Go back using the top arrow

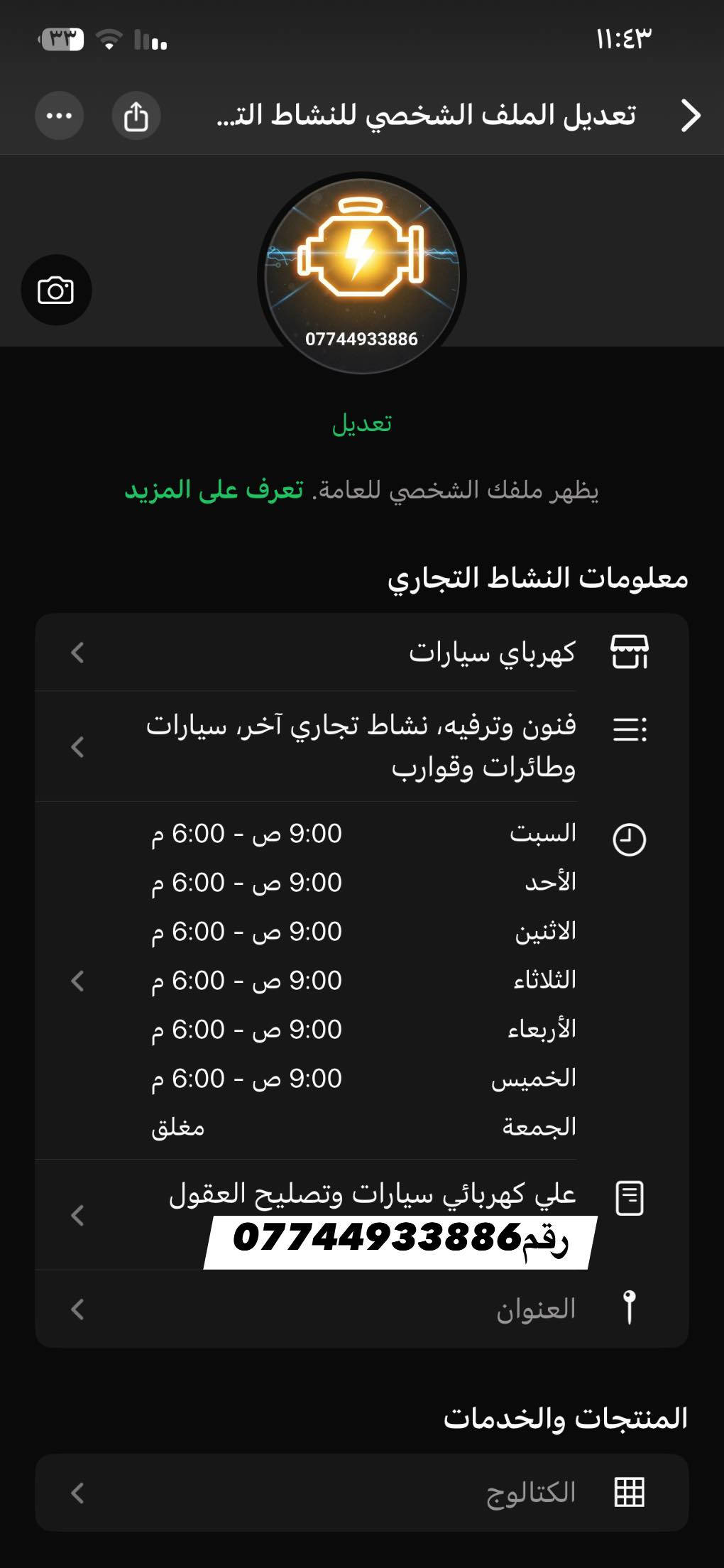[690, 116]
